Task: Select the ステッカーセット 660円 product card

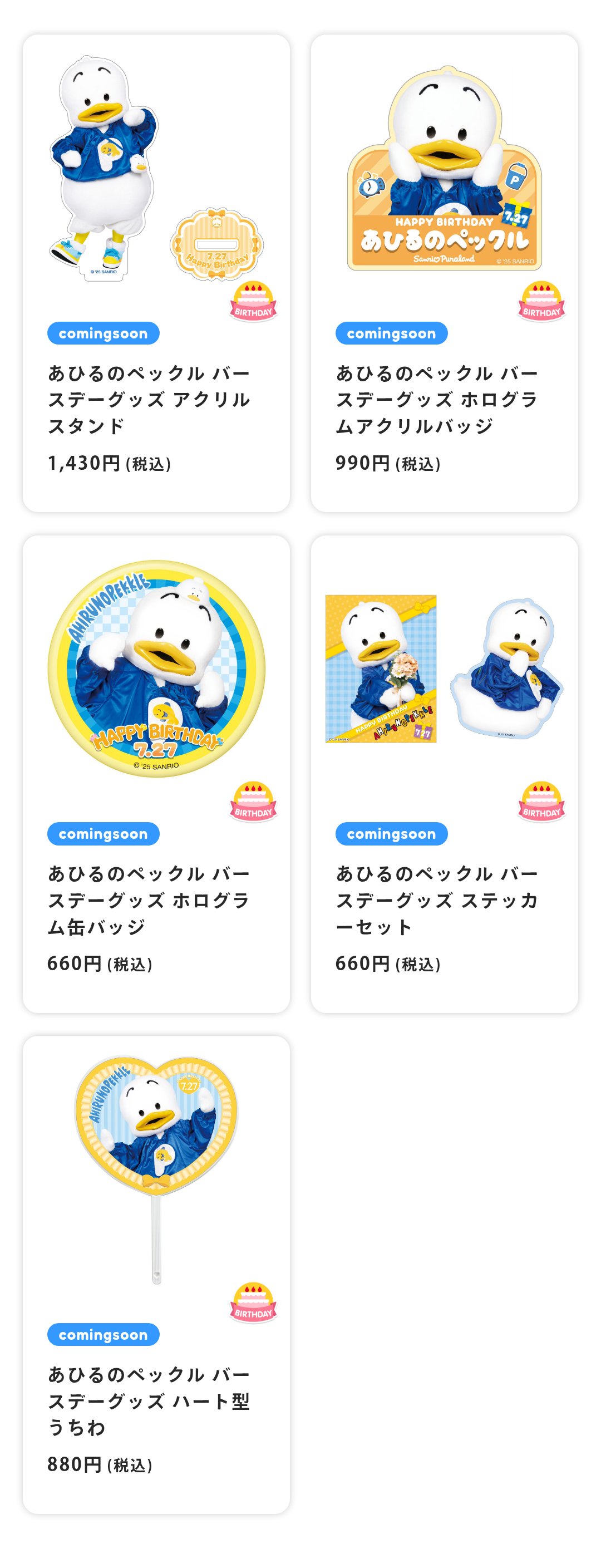Action: click(x=444, y=774)
